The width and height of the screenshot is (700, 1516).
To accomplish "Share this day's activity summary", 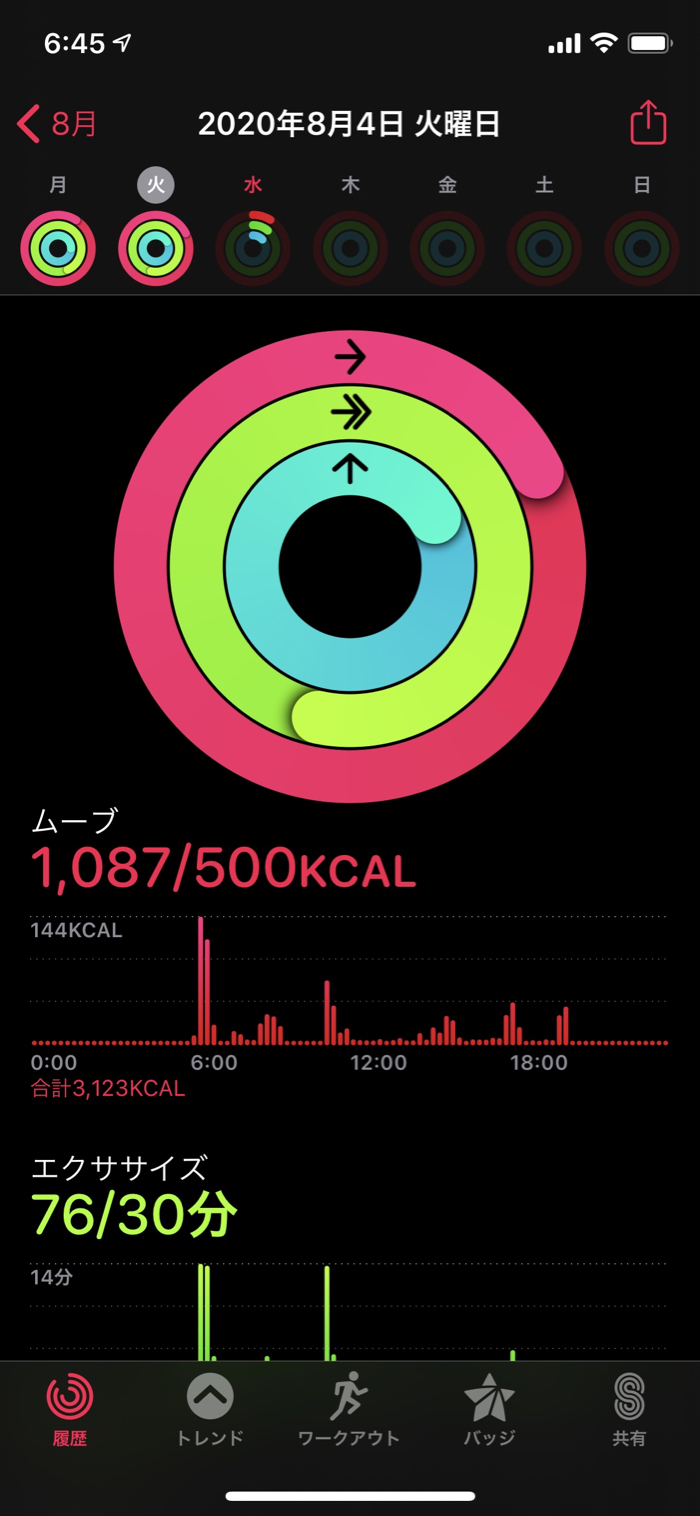I will coord(648,124).
